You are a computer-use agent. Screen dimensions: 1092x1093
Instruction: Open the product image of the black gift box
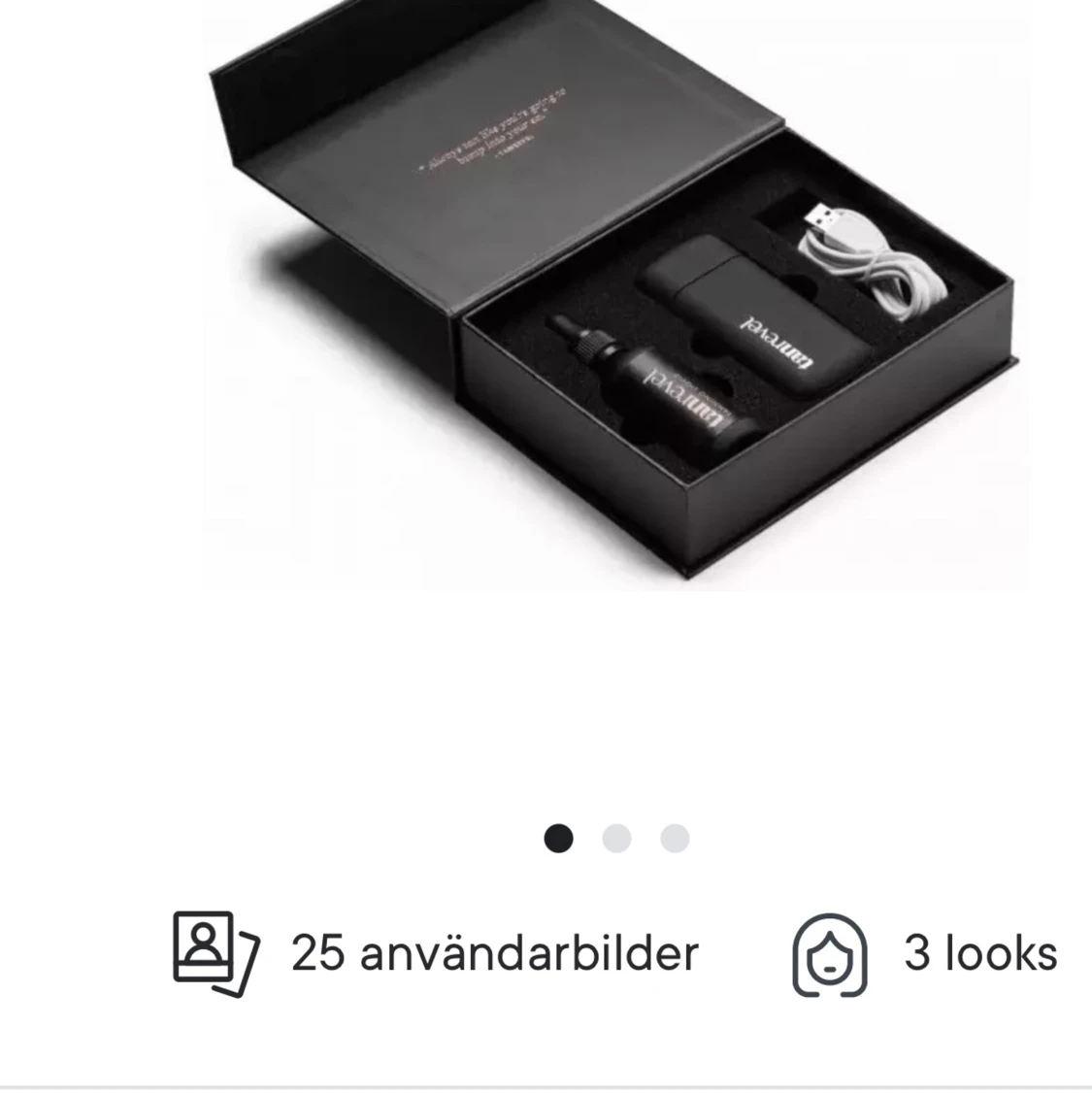[x=613, y=296]
